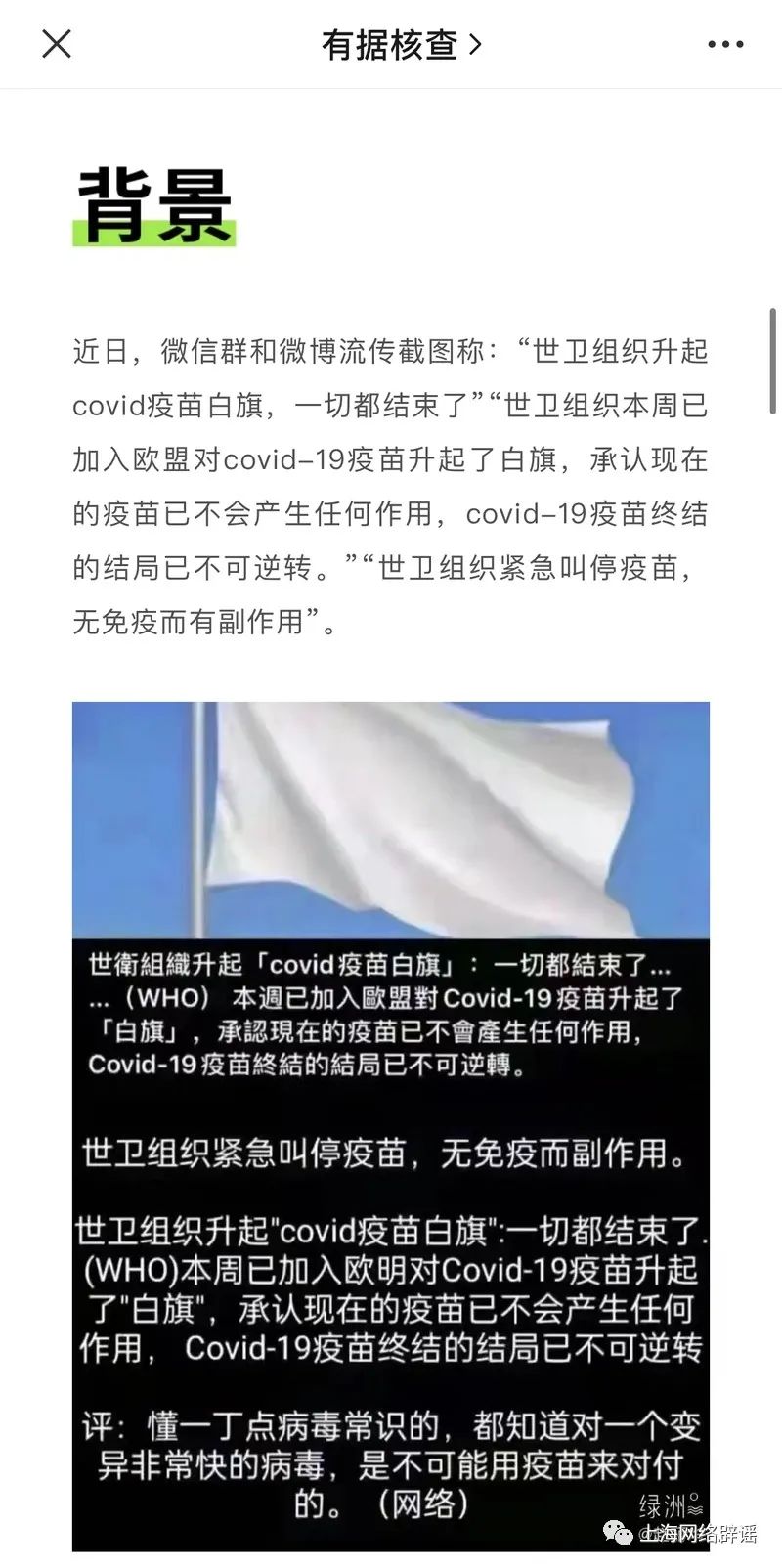Open the more options menu

click(x=725, y=44)
